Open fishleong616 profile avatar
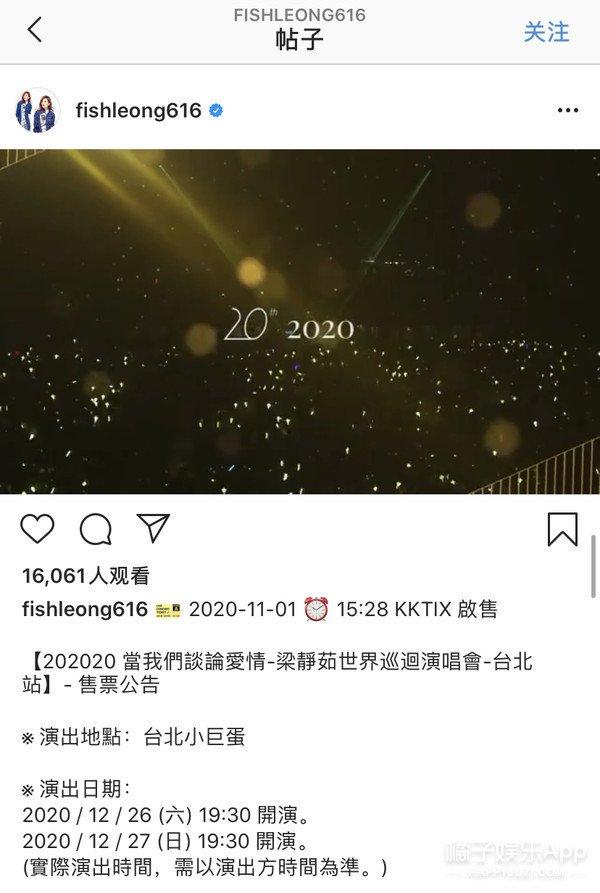This screenshot has height=893, width=600. click(x=36, y=110)
